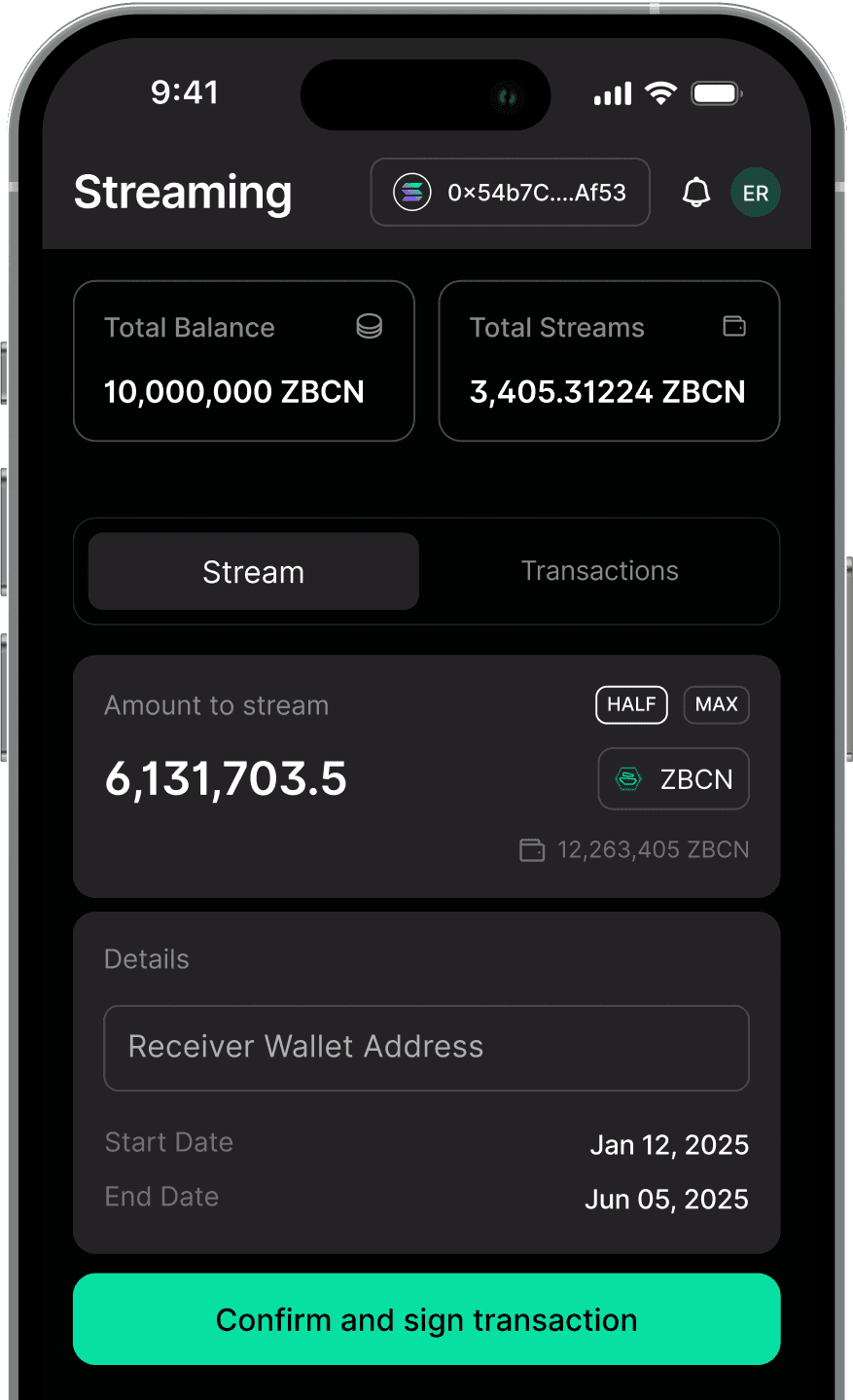Switch to the Transactions tab
The width and height of the screenshot is (853, 1400).
click(599, 571)
